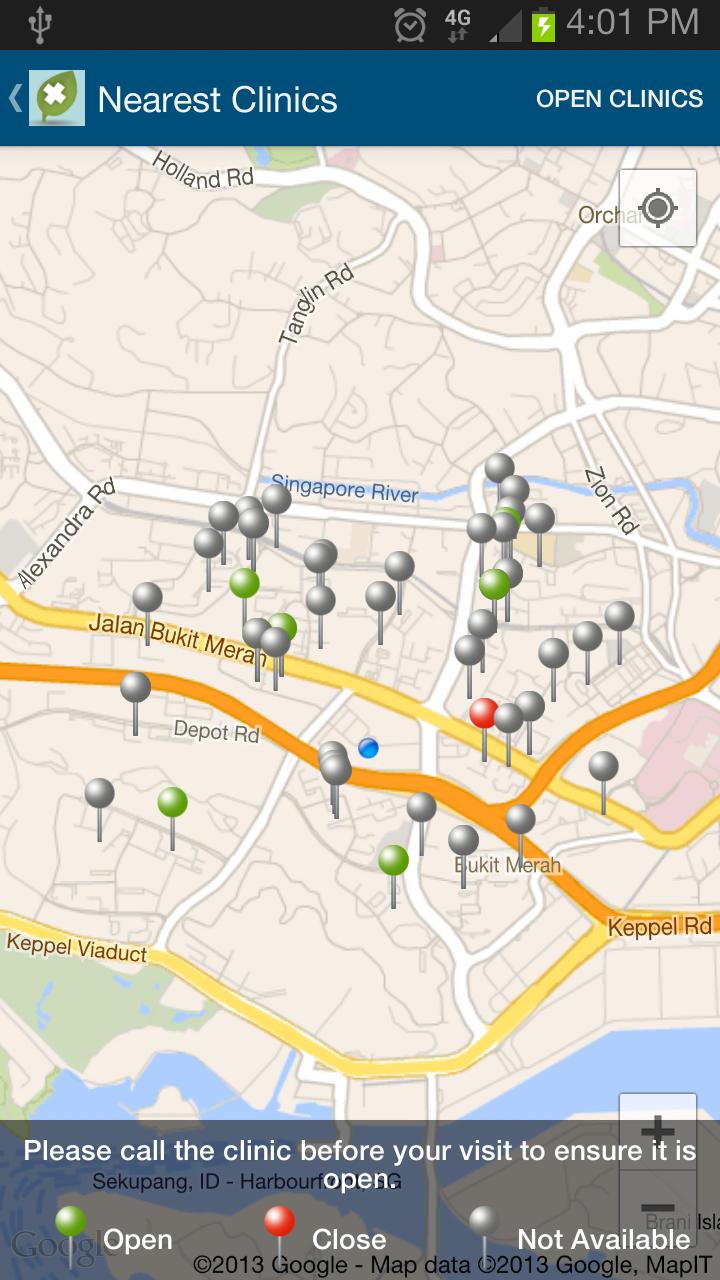Tap the Nearest Clinics title
The width and height of the screenshot is (720, 1280).
tap(216, 99)
